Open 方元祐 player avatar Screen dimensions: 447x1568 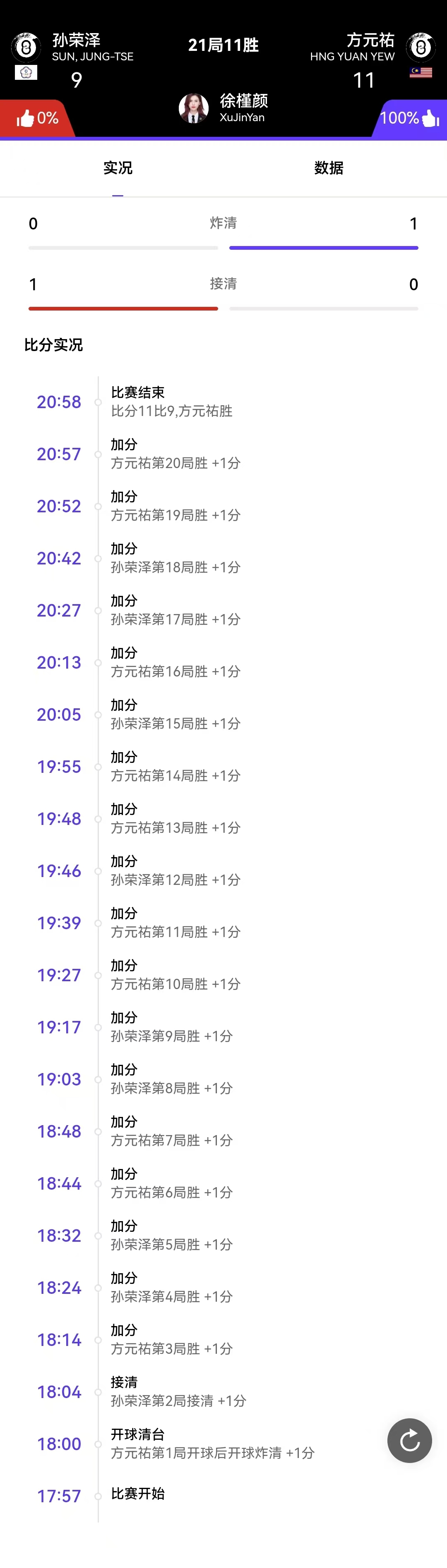(x=421, y=46)
